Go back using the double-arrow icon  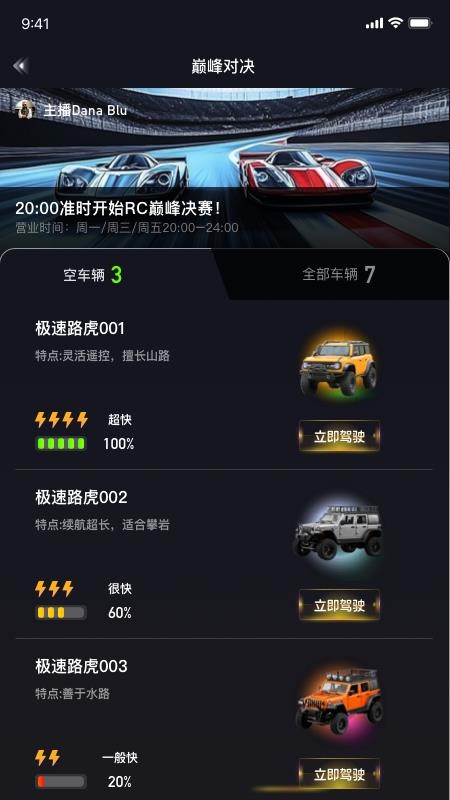click(x=20, y=66)
